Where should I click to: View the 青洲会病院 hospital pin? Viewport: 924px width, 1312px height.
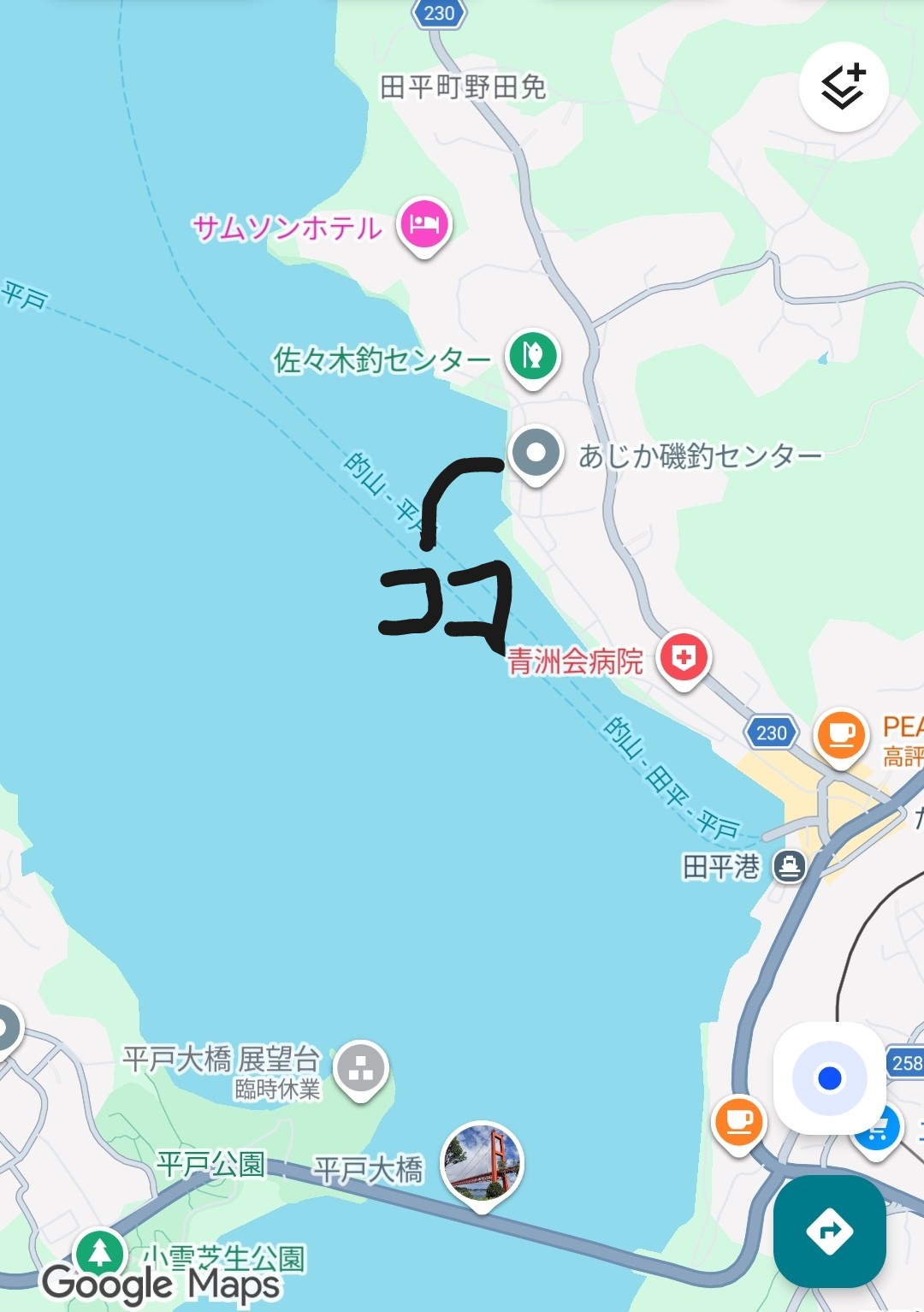pos(683,659)
